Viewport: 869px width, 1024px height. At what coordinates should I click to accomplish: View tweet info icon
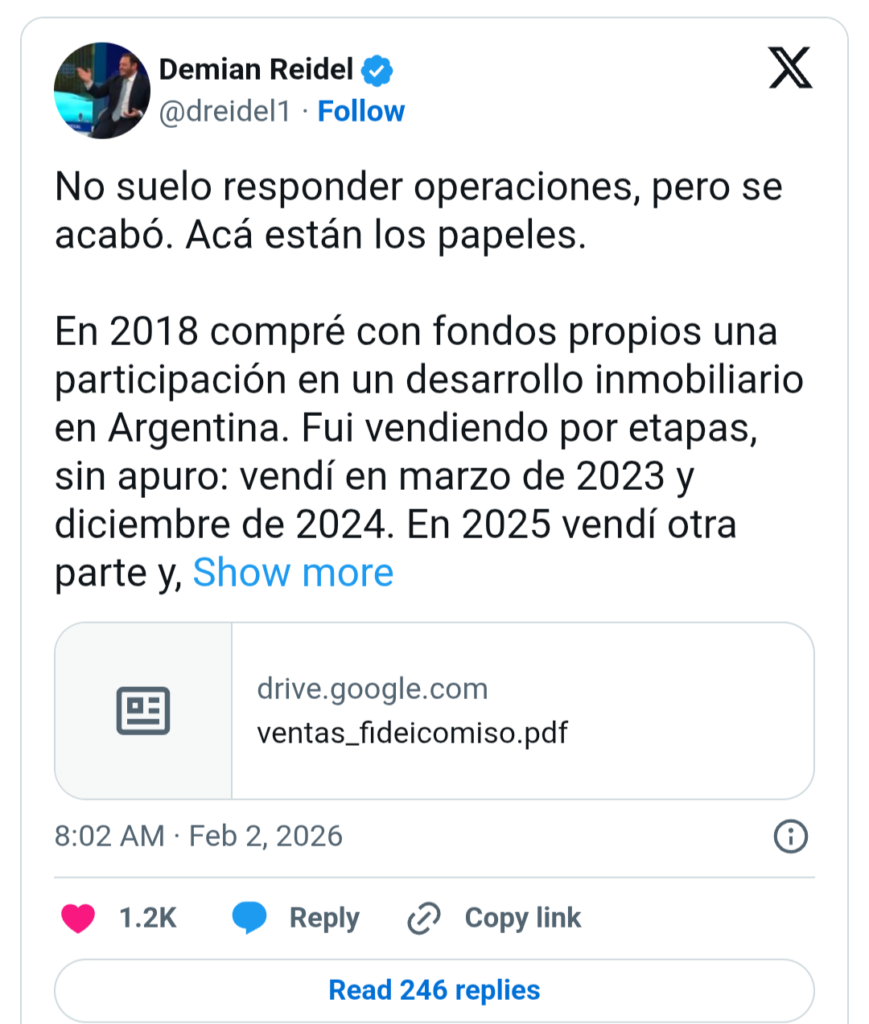pyautogui.click(x=791, y=836)
